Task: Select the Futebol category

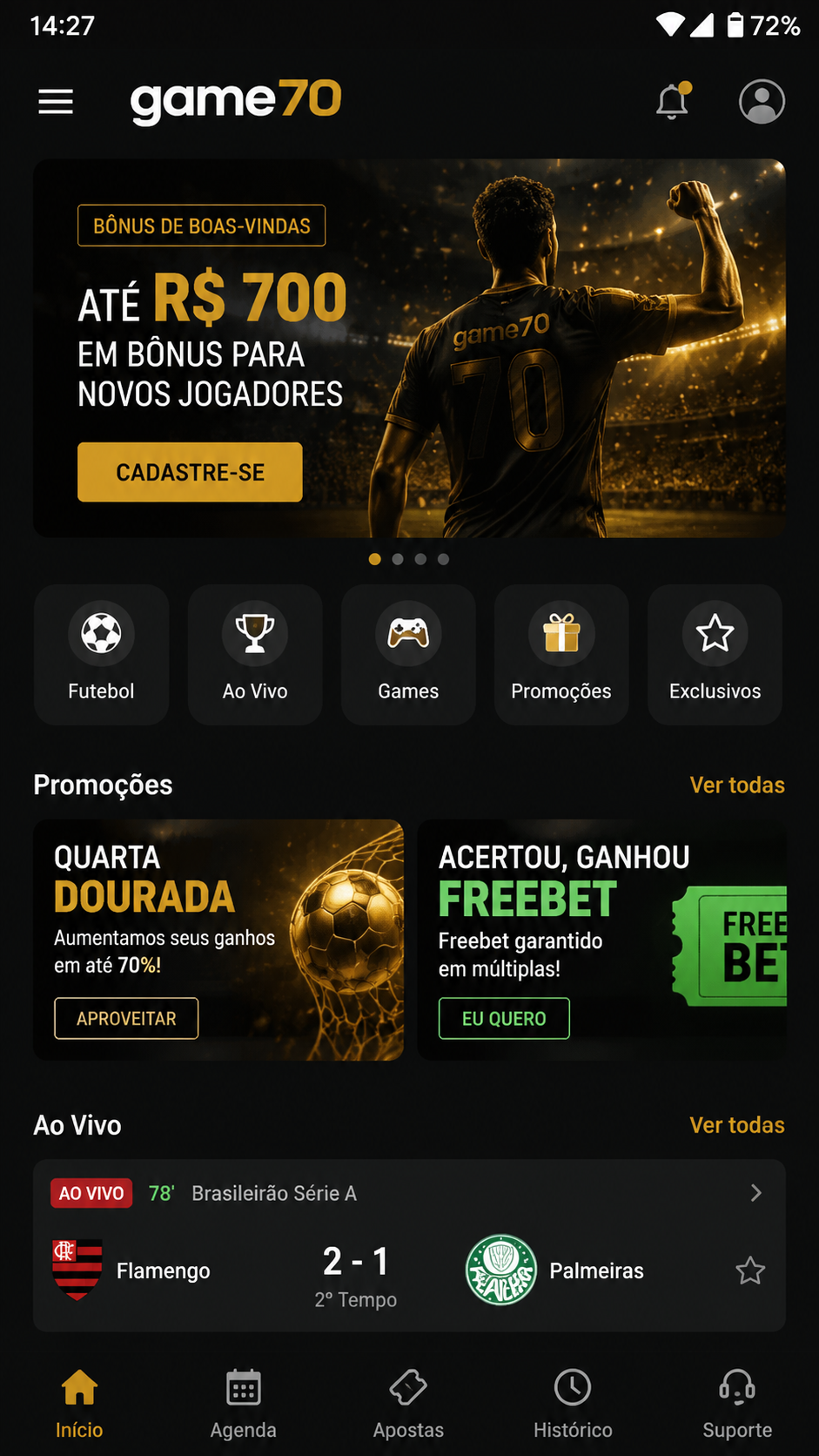Action: pyautogui.click(x=101, y=655)
